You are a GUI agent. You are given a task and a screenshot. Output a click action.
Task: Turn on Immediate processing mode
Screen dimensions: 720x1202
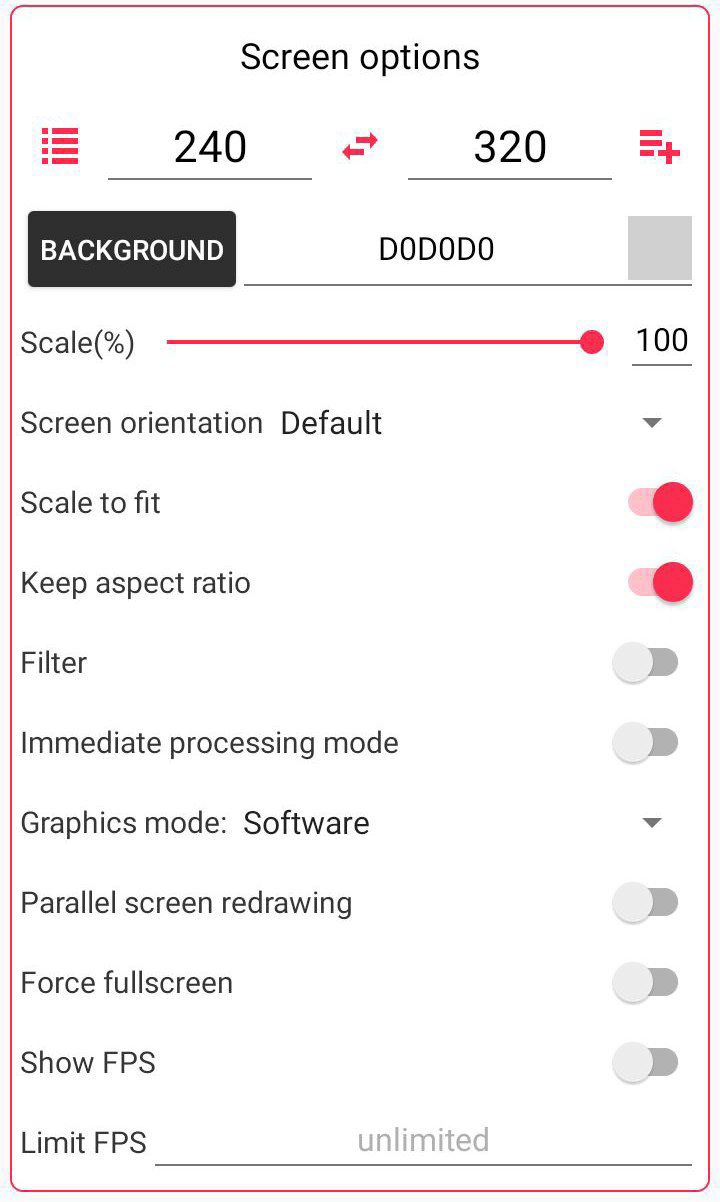point(646,742)
